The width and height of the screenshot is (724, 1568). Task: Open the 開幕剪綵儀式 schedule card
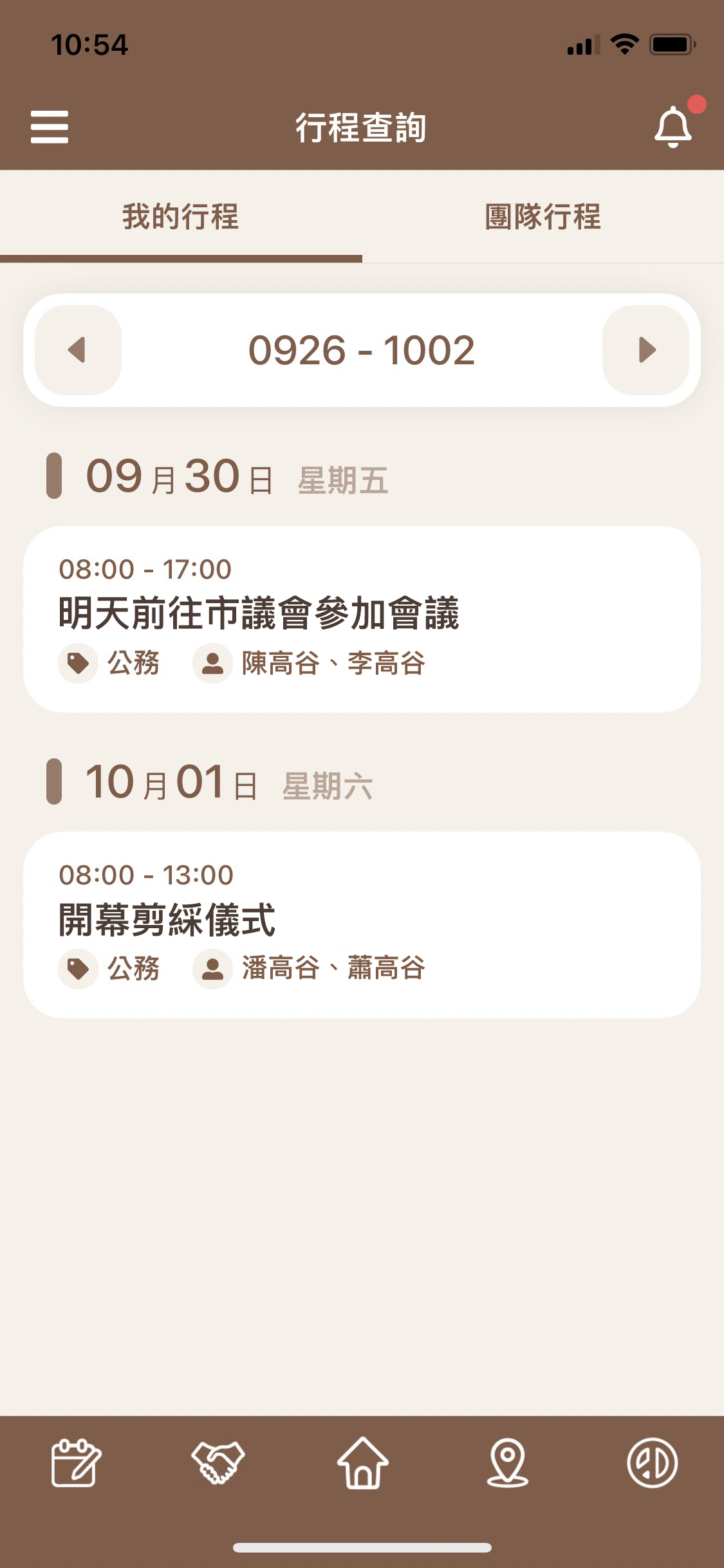[x=362, y=925]
